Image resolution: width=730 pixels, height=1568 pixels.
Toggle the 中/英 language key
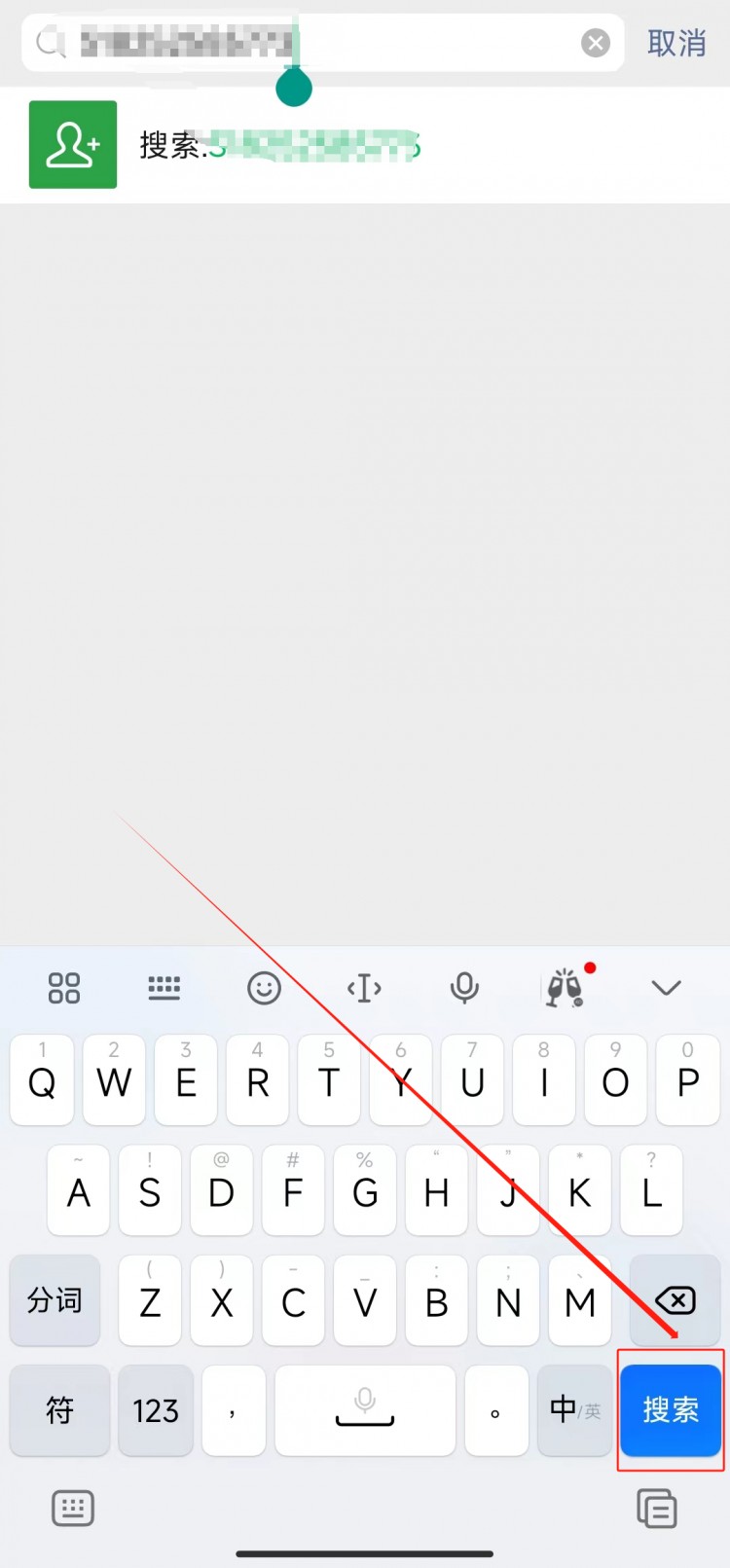574,1410
